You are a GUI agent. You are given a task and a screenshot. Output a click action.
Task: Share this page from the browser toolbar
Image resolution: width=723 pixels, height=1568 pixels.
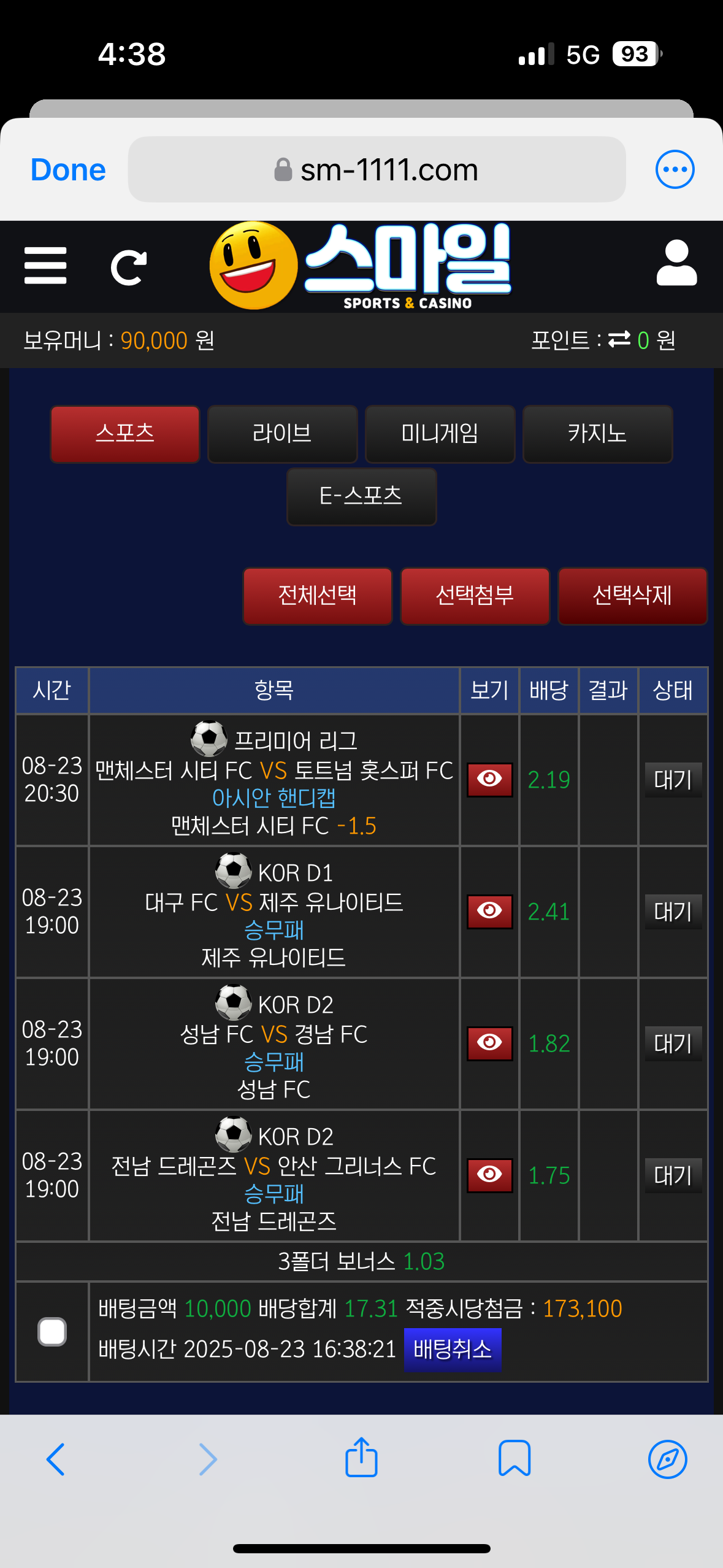point(361,1458)
